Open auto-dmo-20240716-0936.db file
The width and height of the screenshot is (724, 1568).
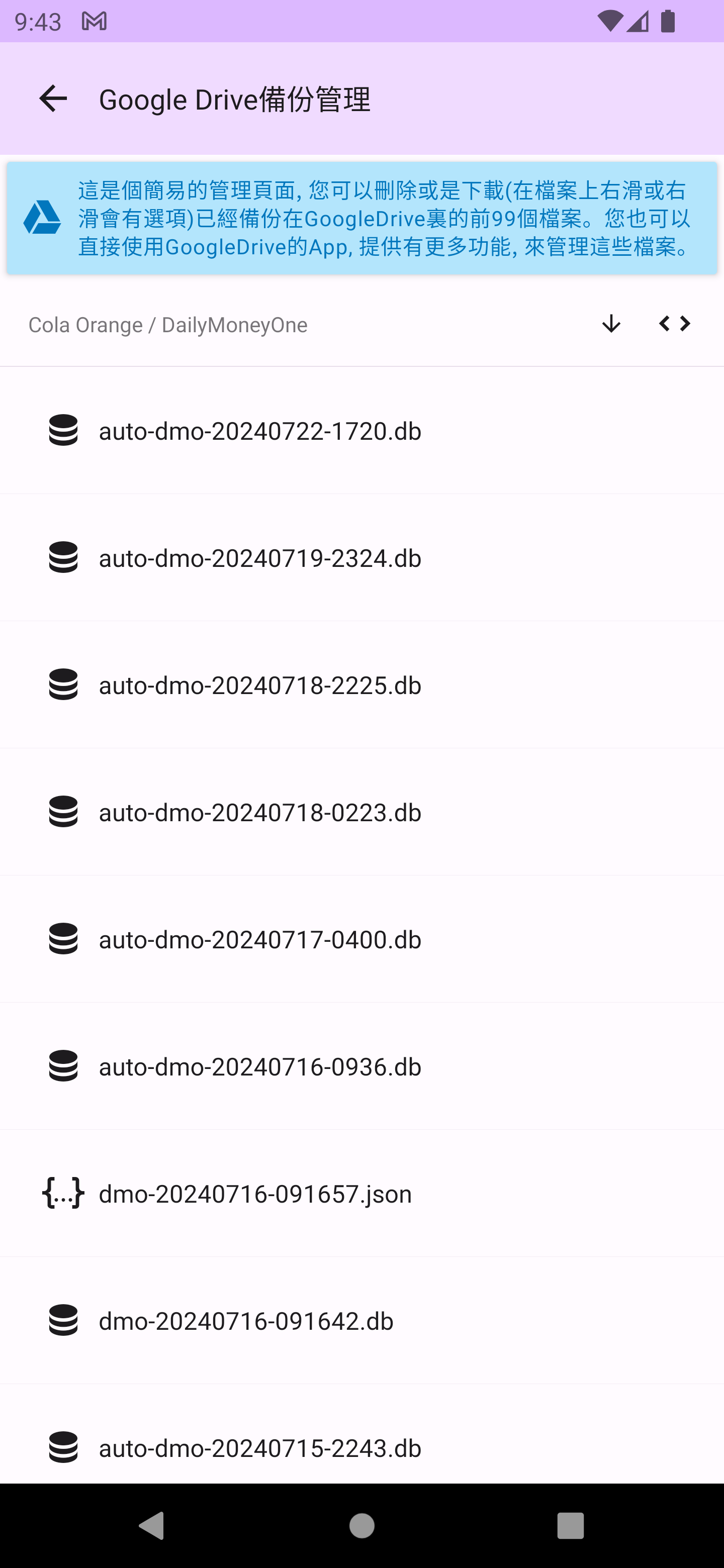(x=361, y=1067)
